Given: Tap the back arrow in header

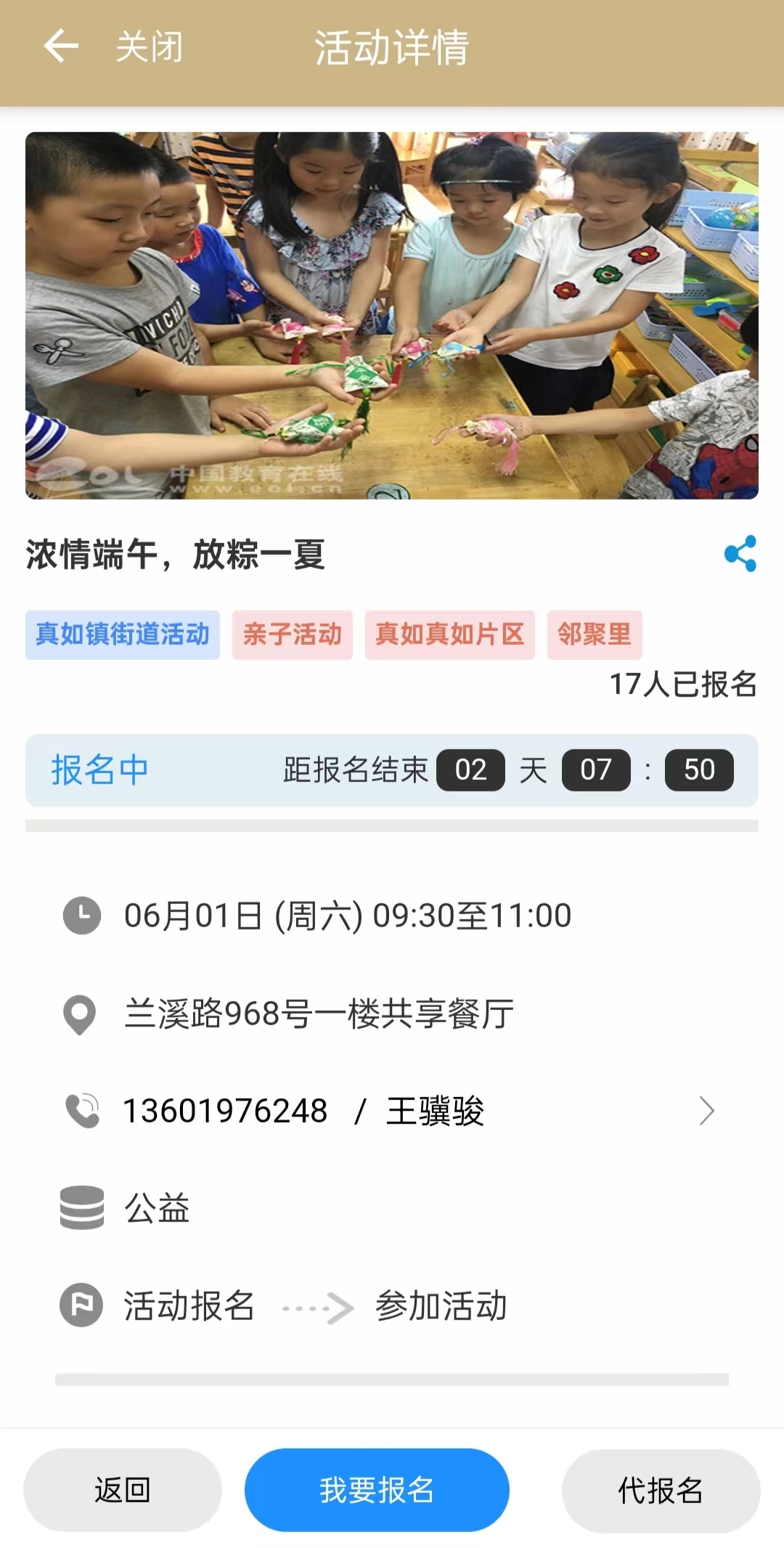Looking at the screenshot, I should tap(61, 46).
